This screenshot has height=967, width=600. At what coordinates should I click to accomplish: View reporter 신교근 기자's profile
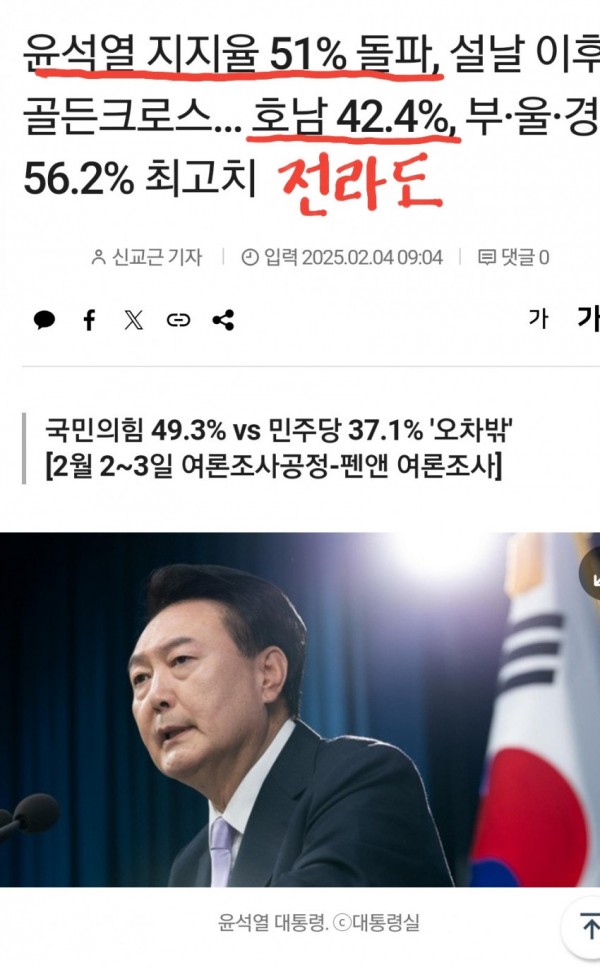click(146, 257)
